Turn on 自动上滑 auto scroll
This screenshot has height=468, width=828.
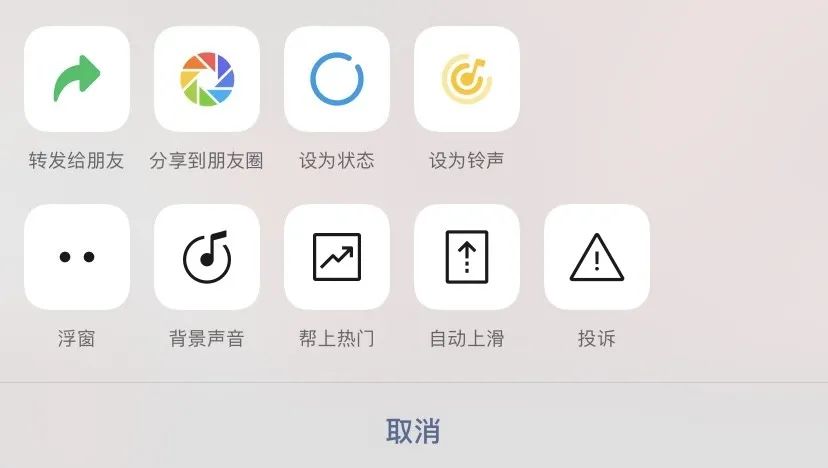(467, 257)
